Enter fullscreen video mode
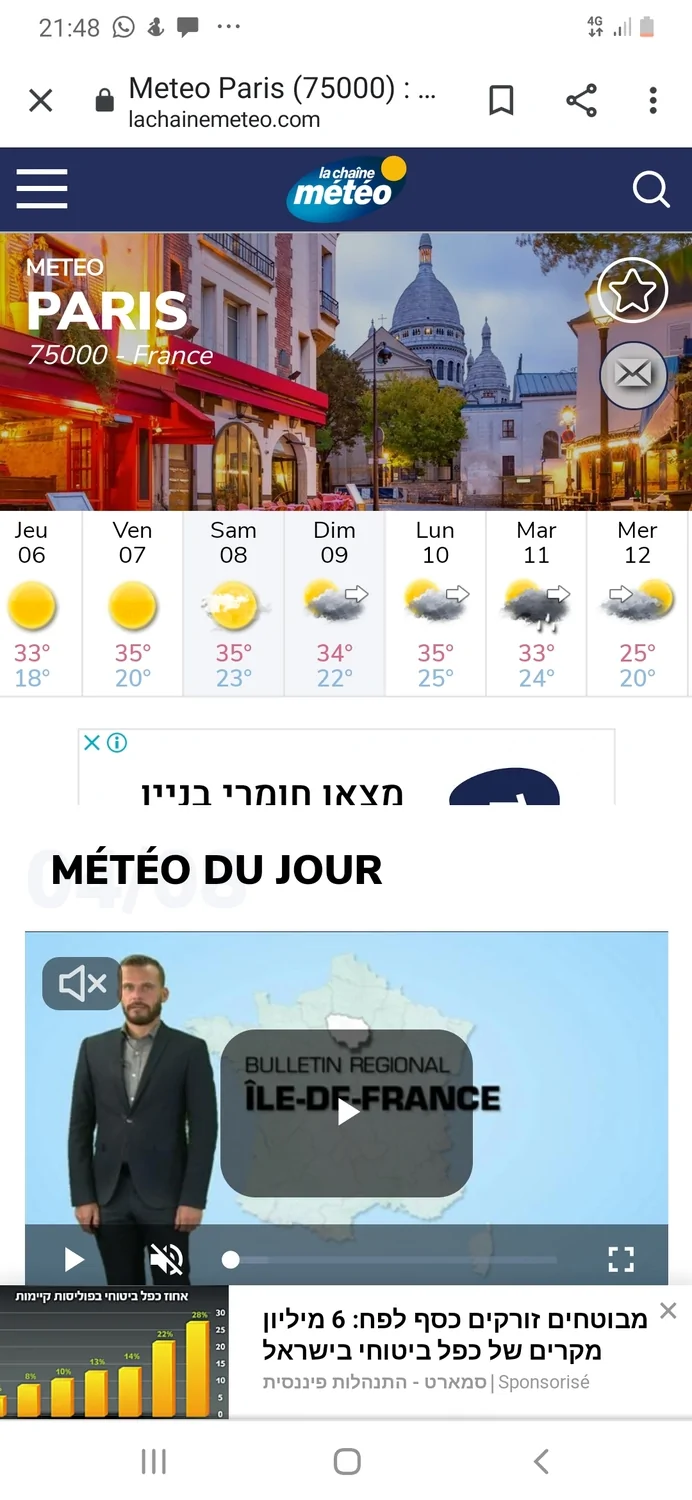The width and height of the screenshot is (692, 1500). tap(621, 1259)
